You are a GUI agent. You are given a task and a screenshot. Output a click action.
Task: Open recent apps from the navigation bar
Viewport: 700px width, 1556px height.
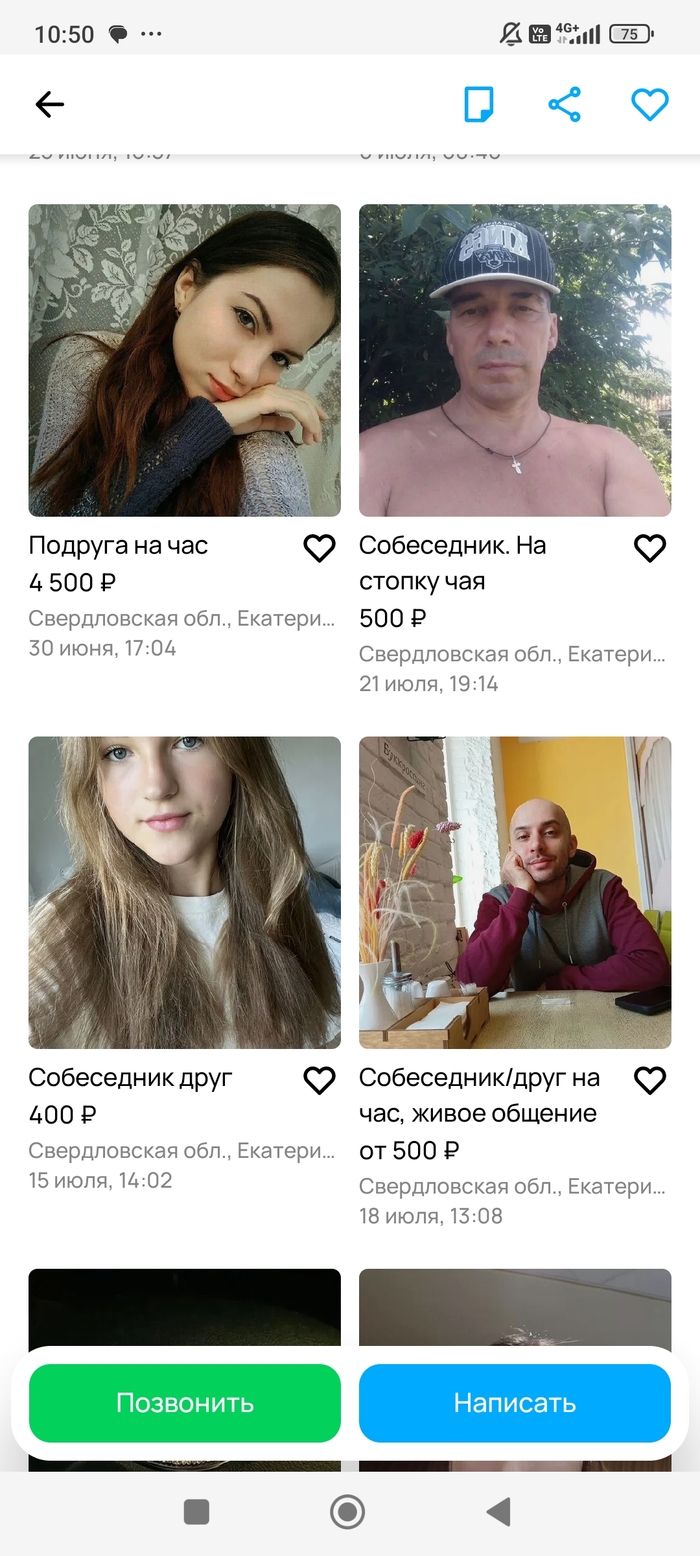pos(197,1512)
